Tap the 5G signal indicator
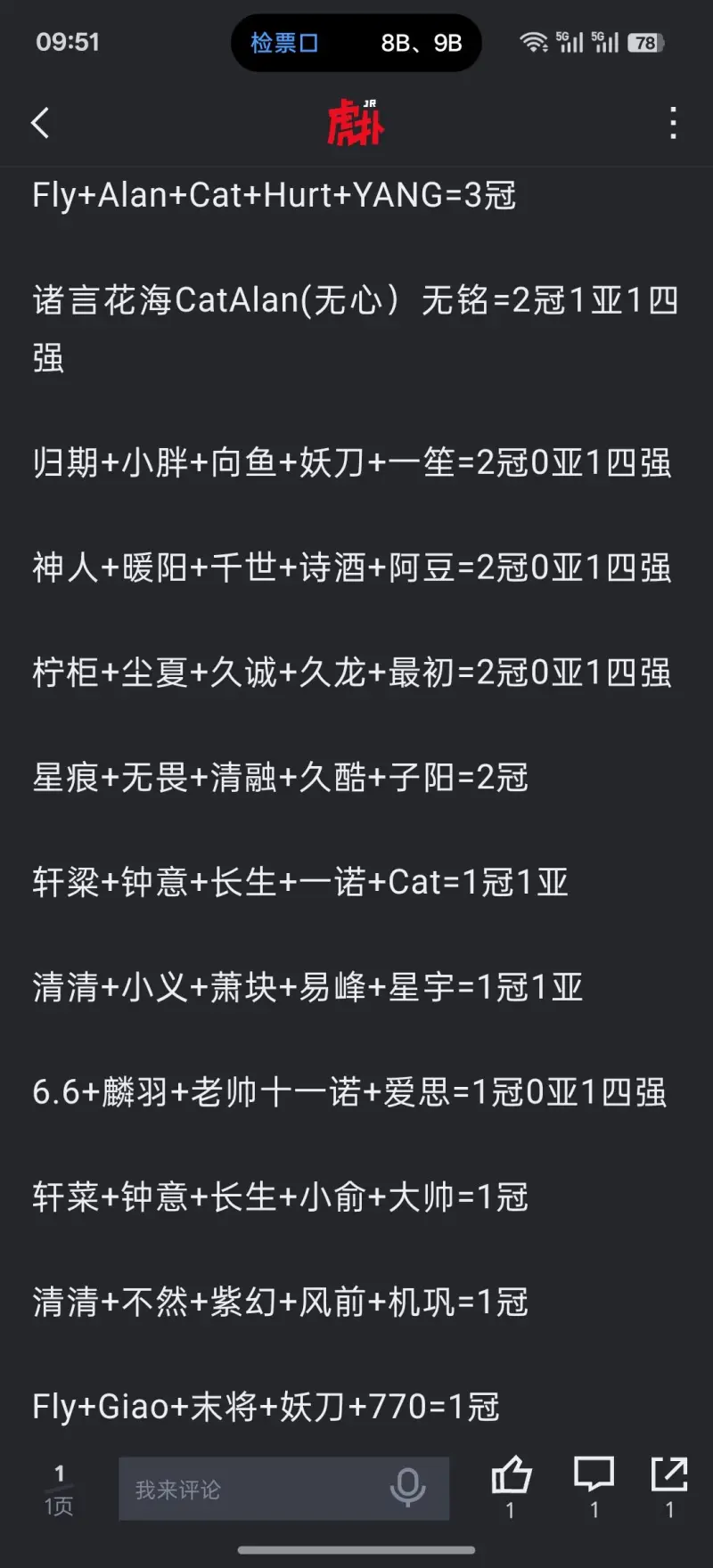This screenshot has width=713, height=1568. pyautogui.click(x=570, y=41)
